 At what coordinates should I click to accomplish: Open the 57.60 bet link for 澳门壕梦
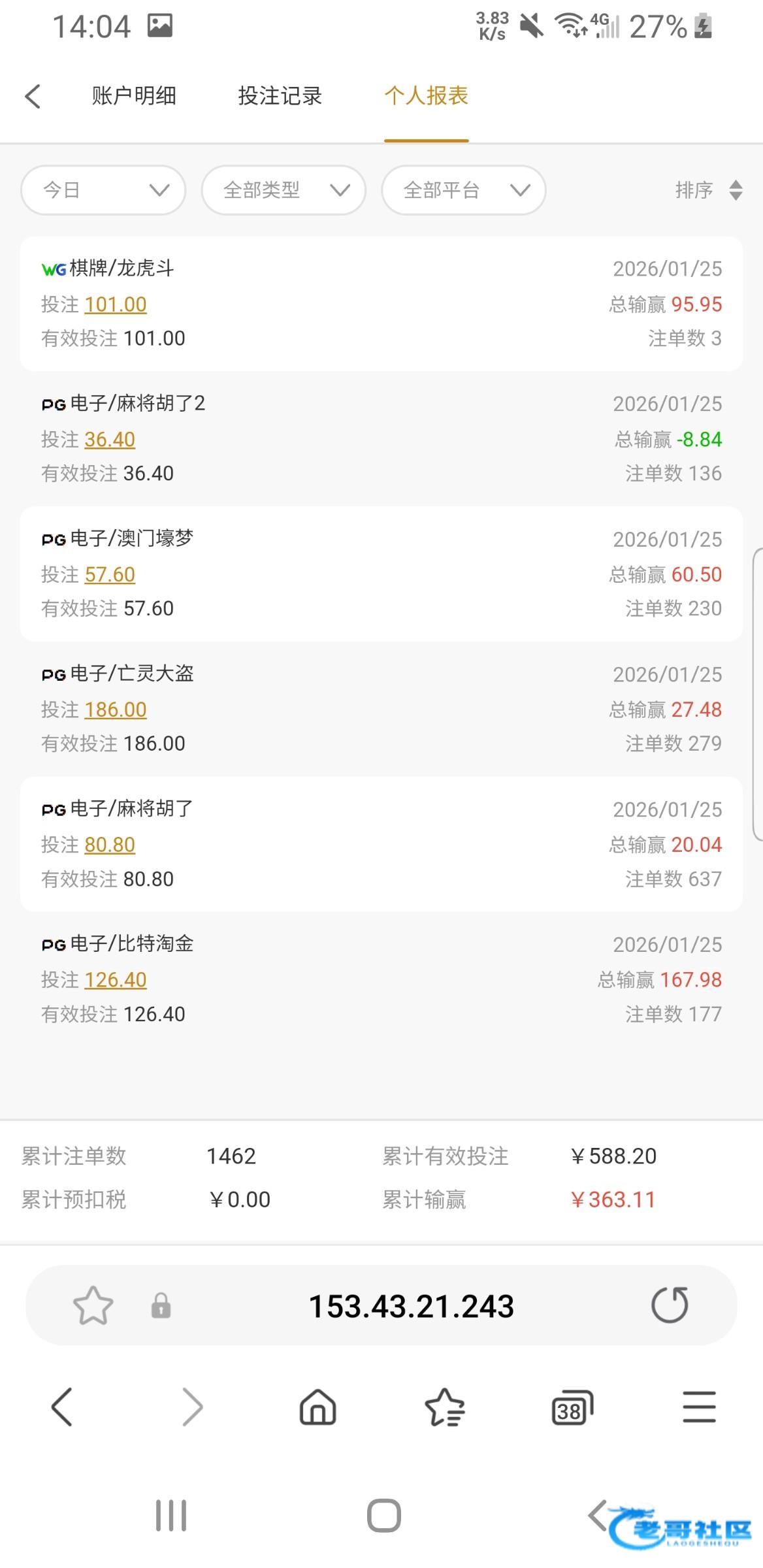[110, 575]
